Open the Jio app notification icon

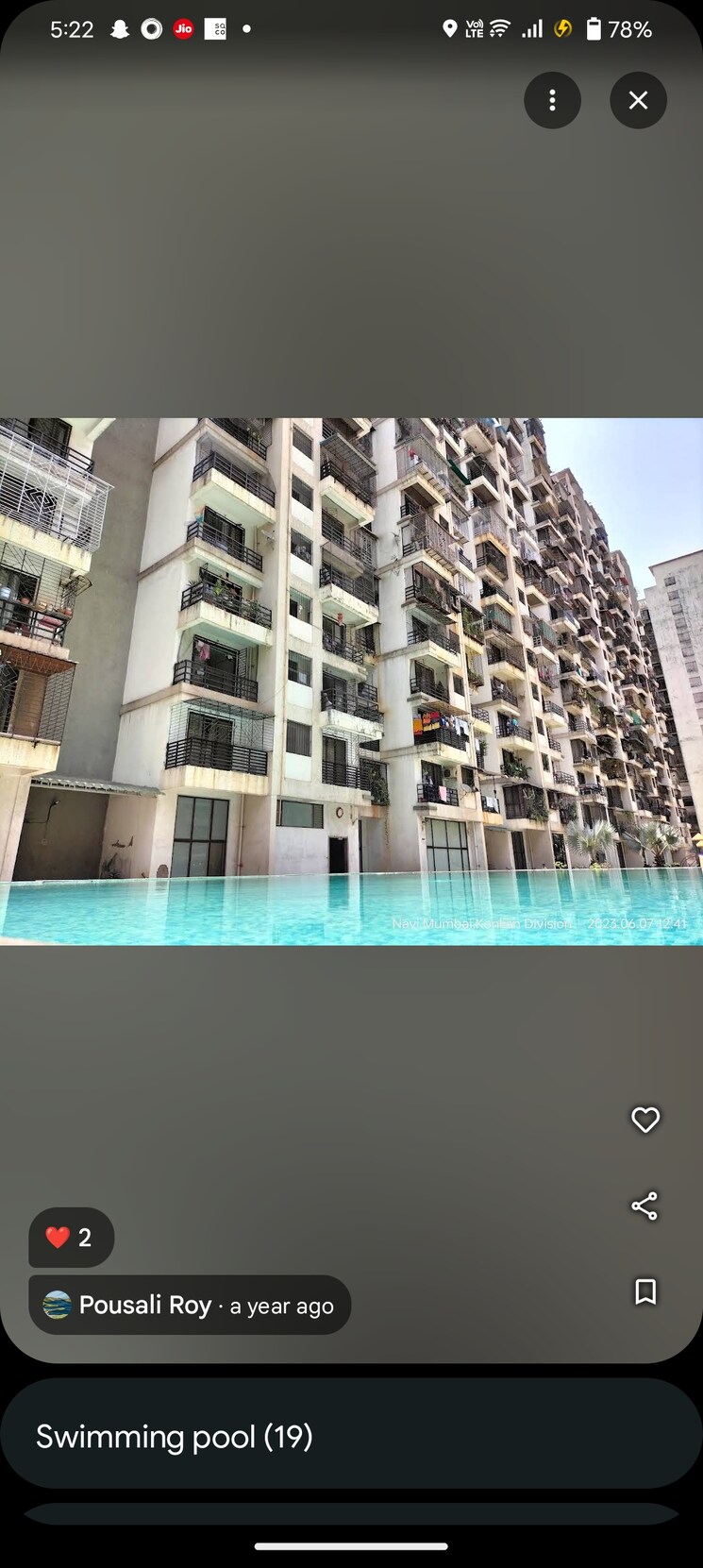point(183,28)
